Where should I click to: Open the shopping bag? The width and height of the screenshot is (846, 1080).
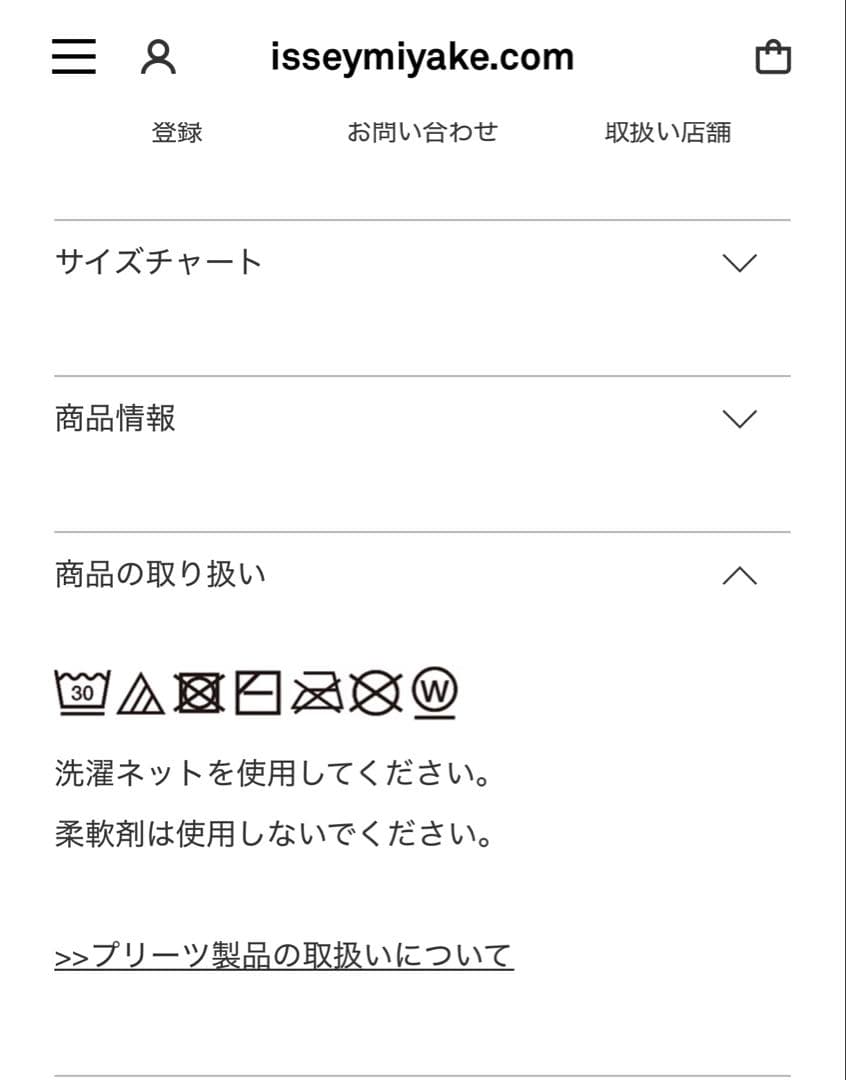pyautogui.click(x=772, y=57)
